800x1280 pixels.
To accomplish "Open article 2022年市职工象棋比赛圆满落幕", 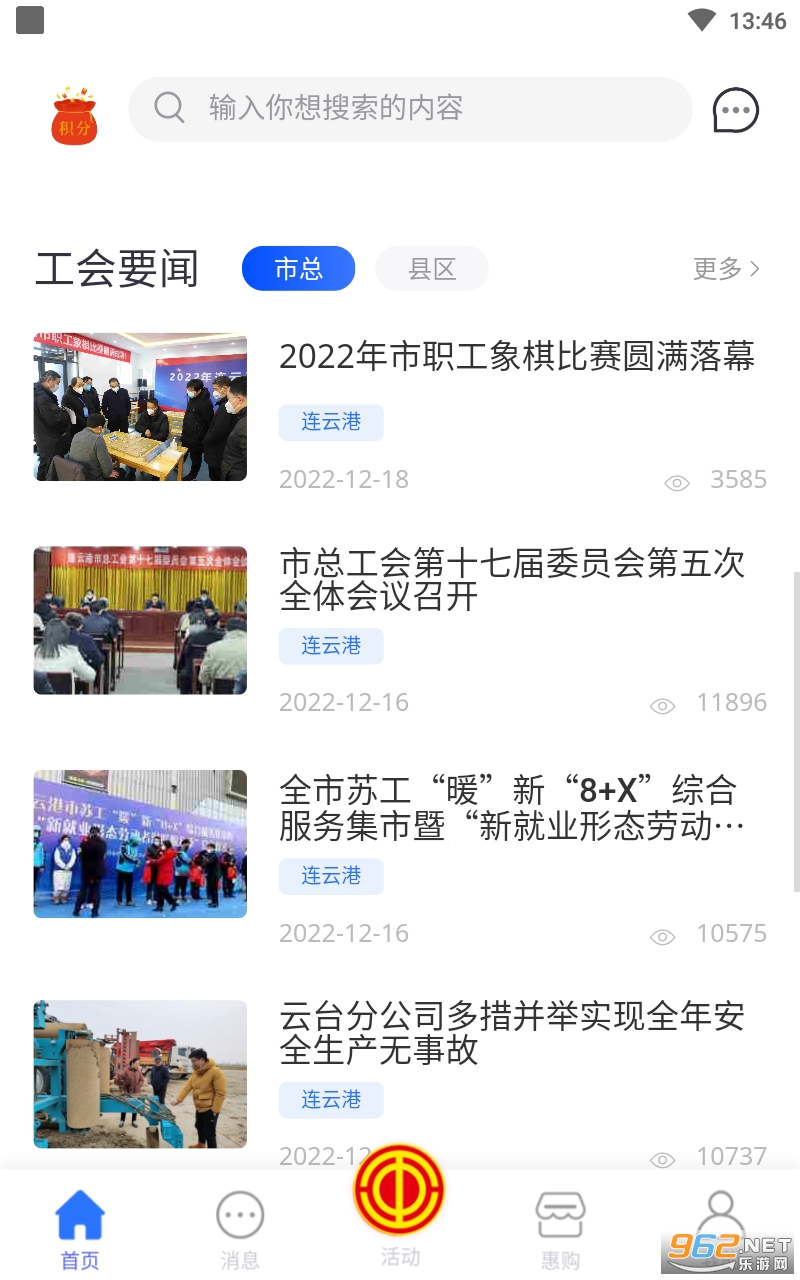I will (516, 357).
